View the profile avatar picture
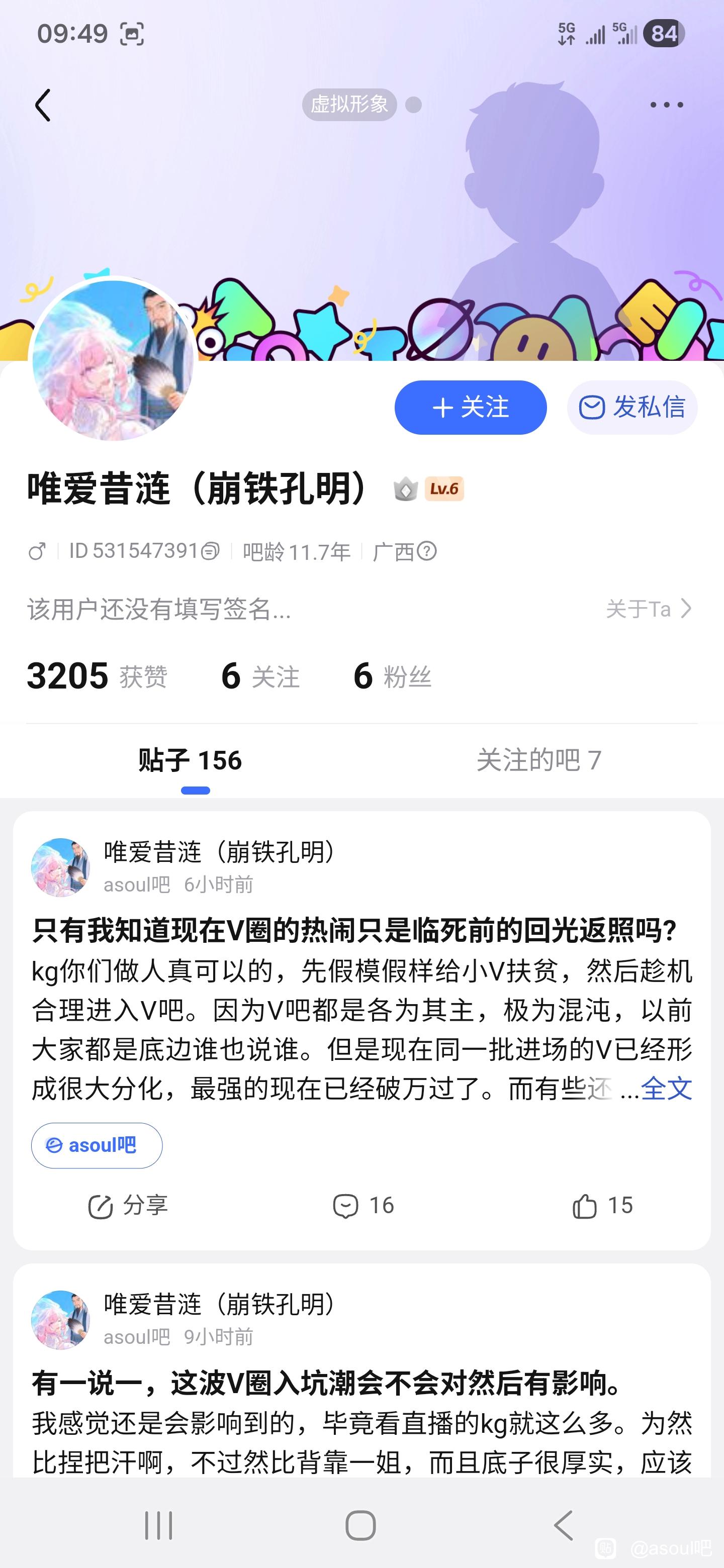The image size is (724, 1568). [113, 360]
